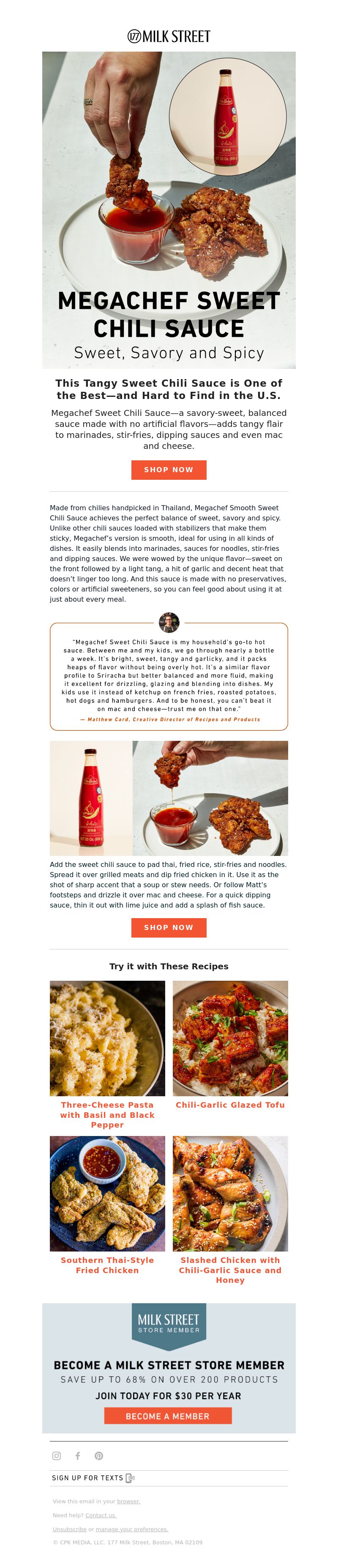Open the Southern Thai-Style Fried Chicken link
Viewport: 338px width, 1568px height.
[x=107, y=1265]
